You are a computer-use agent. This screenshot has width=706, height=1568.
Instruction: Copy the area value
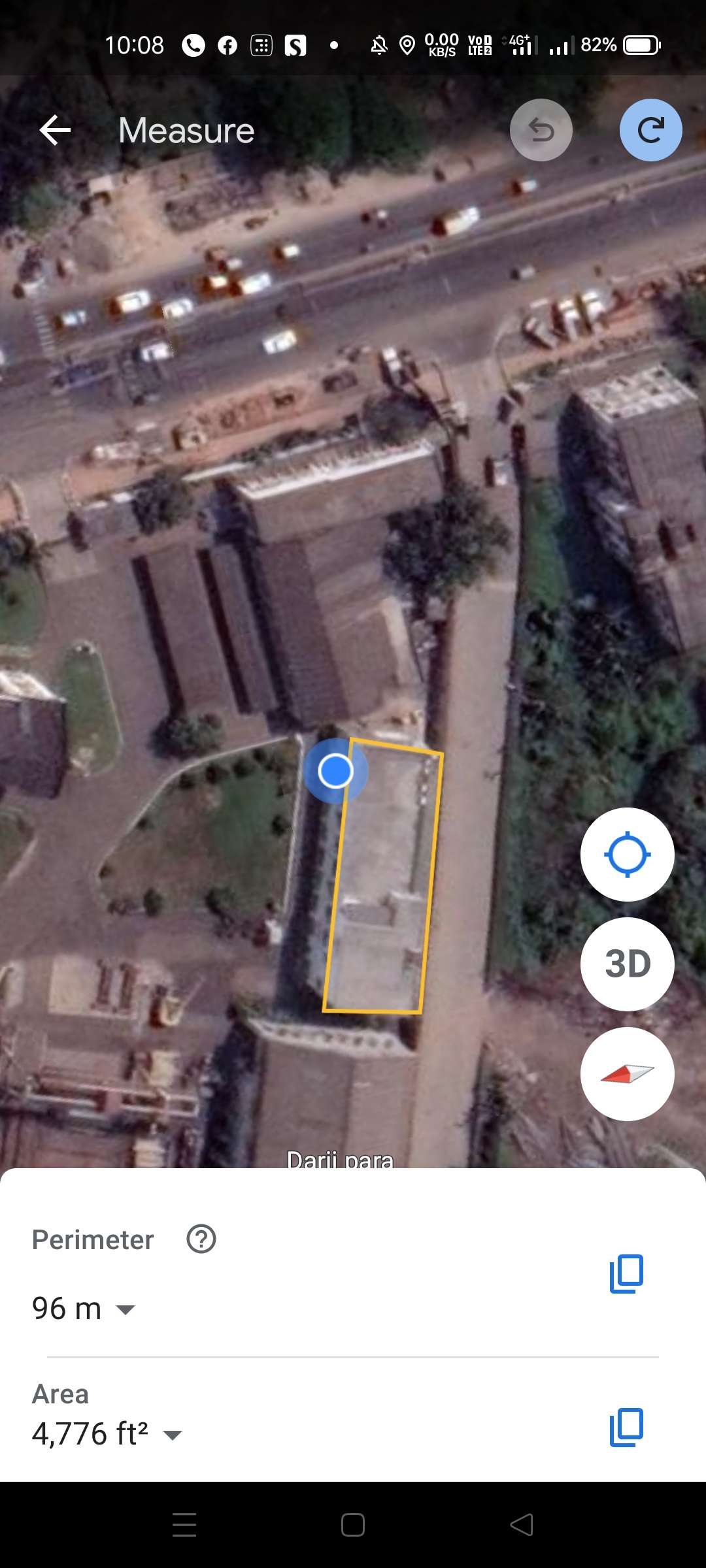[626, 1427]
